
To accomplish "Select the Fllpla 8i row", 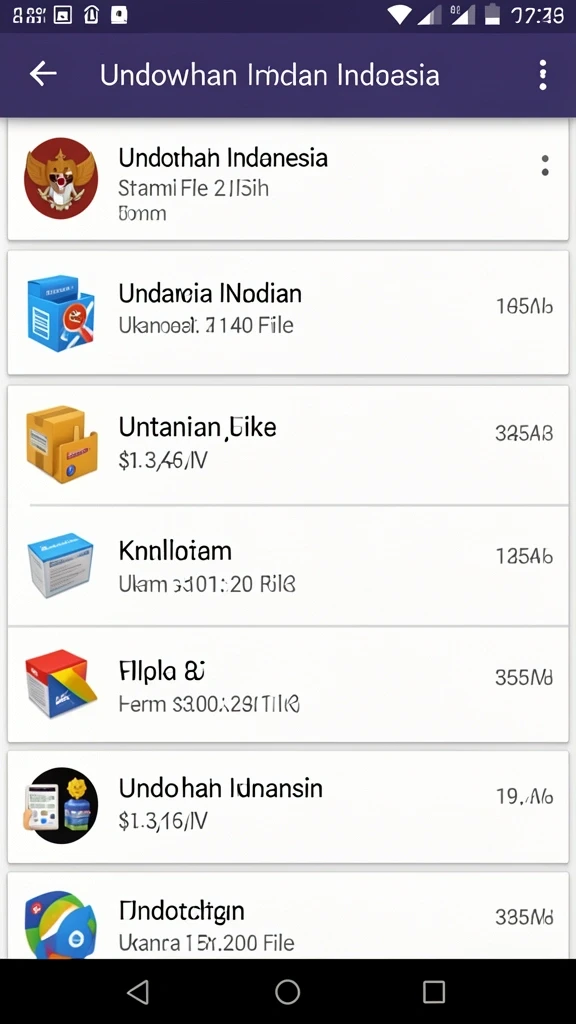I will coord(288,684).
